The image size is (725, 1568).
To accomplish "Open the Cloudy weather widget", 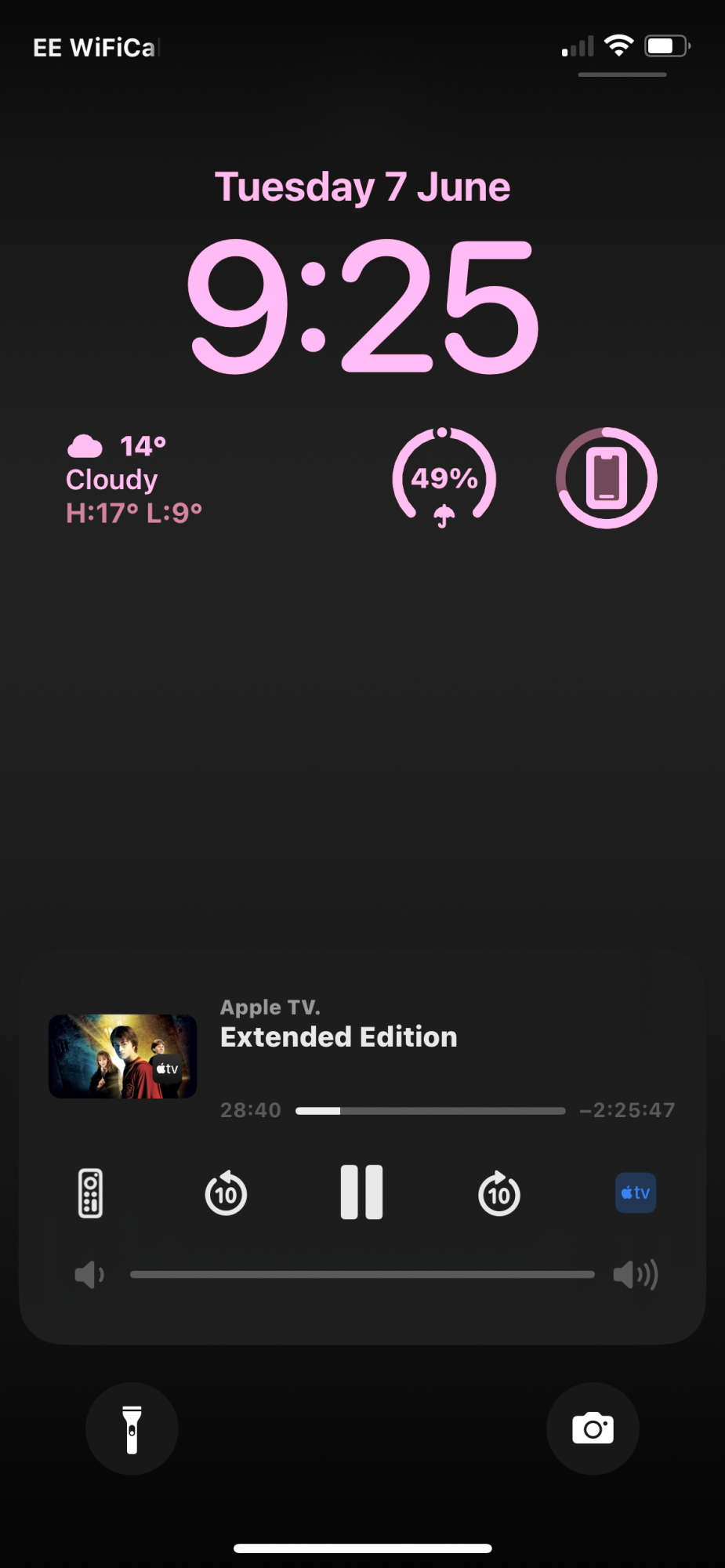I will coord(134,479).
